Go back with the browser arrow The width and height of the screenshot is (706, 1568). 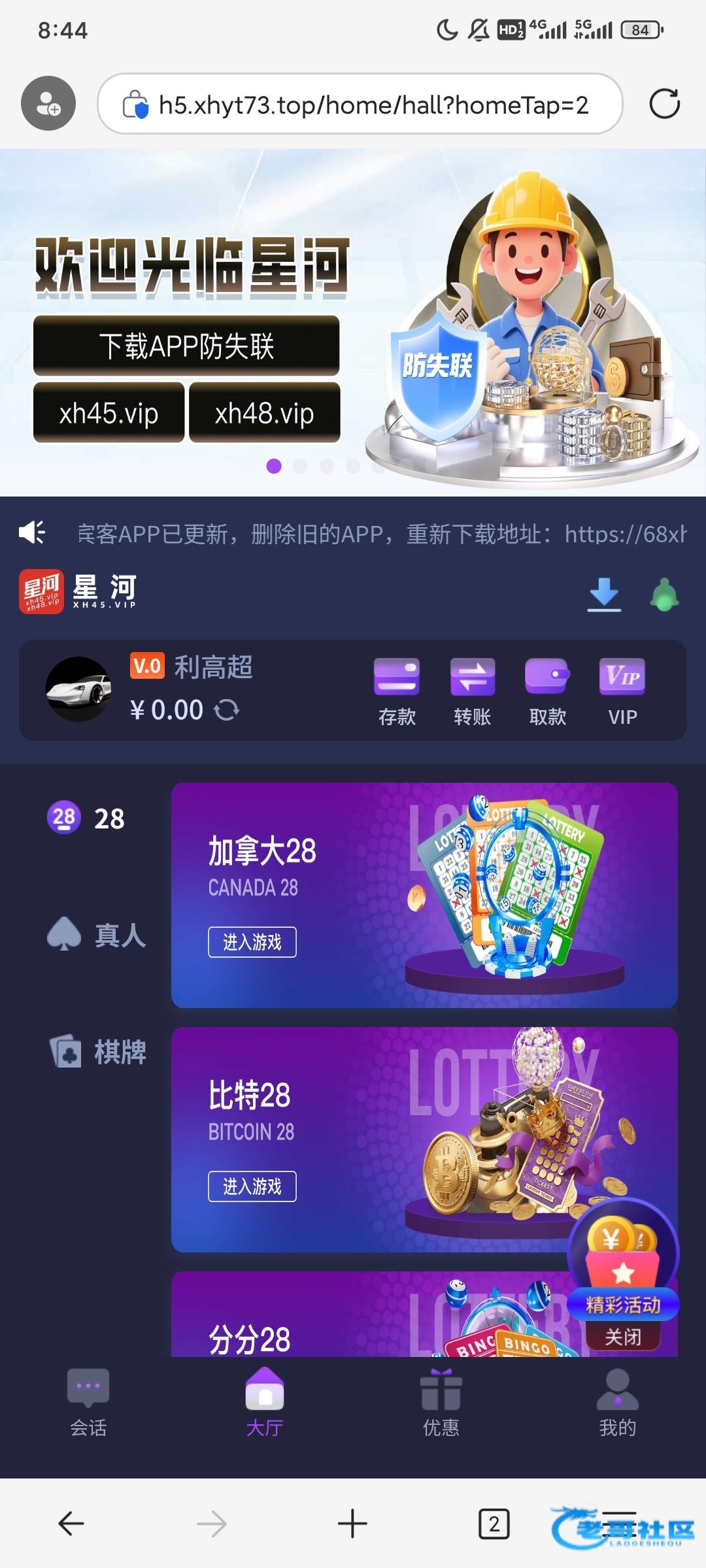71,1524
